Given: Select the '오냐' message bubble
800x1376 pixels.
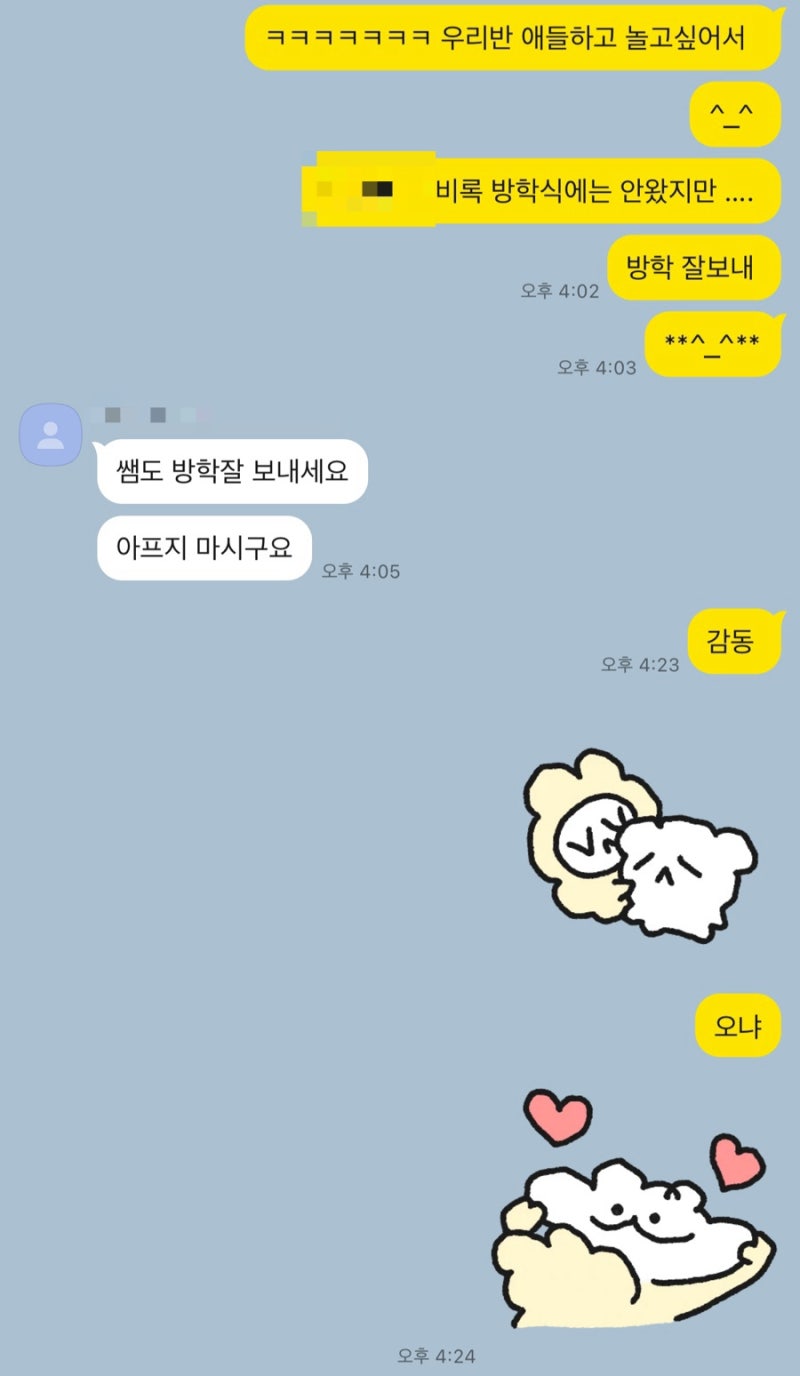Looking at the screenshot, I should pyautogui.click(x=736, y=1027).
